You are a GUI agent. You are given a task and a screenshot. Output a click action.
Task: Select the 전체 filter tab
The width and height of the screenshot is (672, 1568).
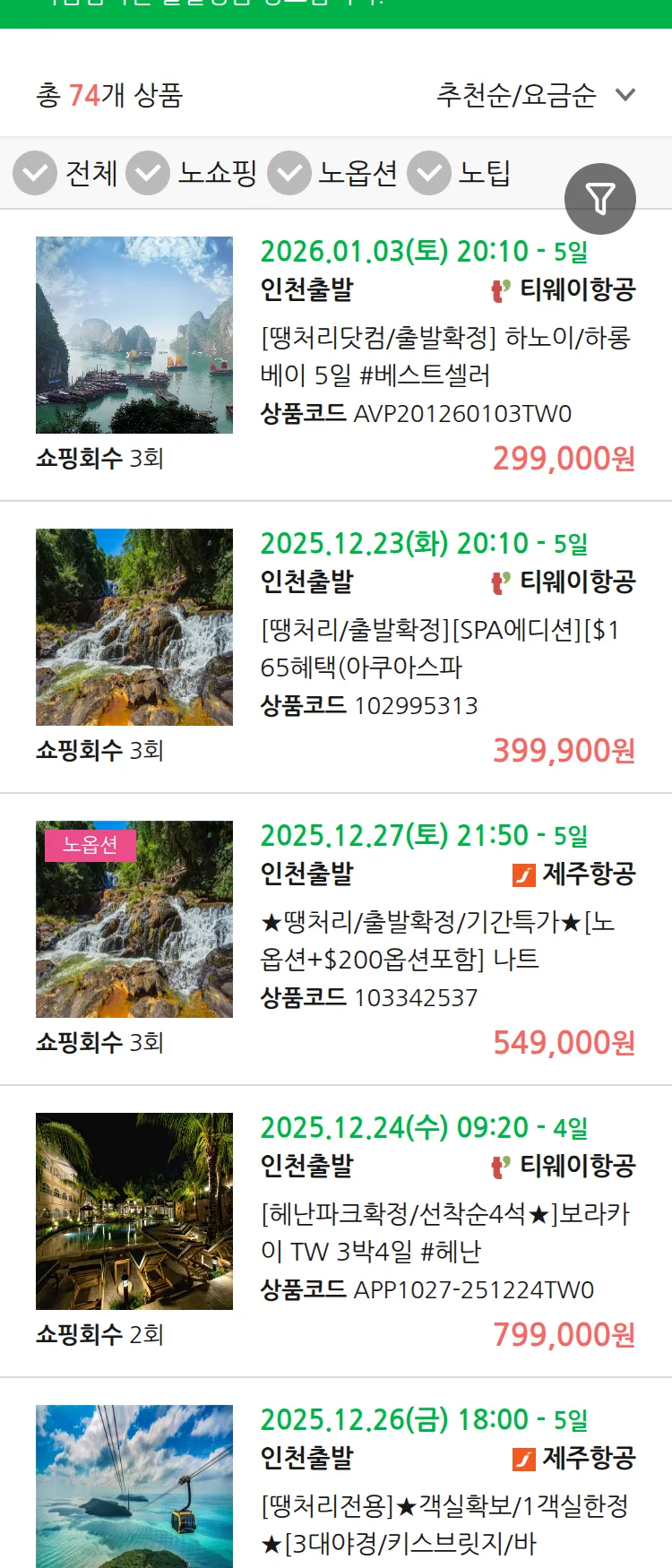coord(91,173)
